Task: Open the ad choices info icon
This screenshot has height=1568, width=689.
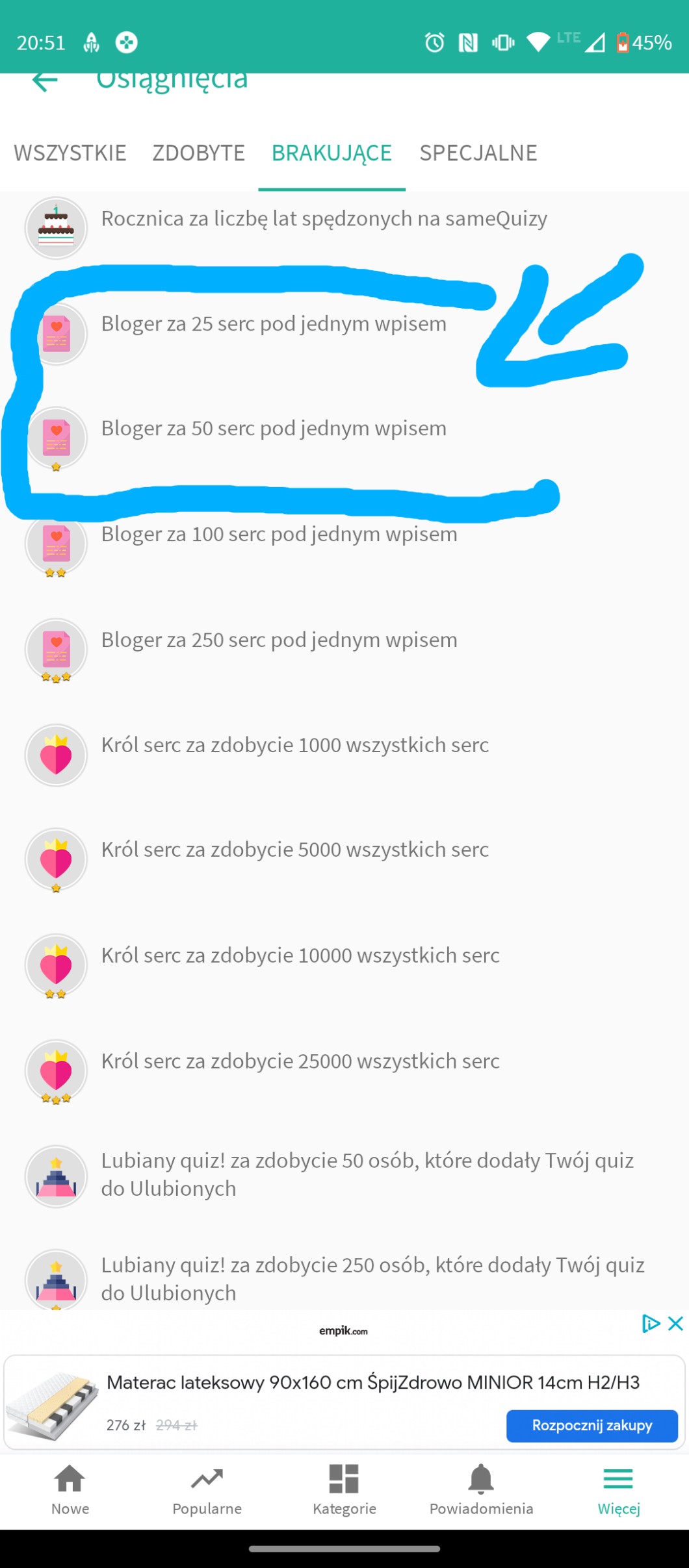Action: click(x=650, y=1323)
